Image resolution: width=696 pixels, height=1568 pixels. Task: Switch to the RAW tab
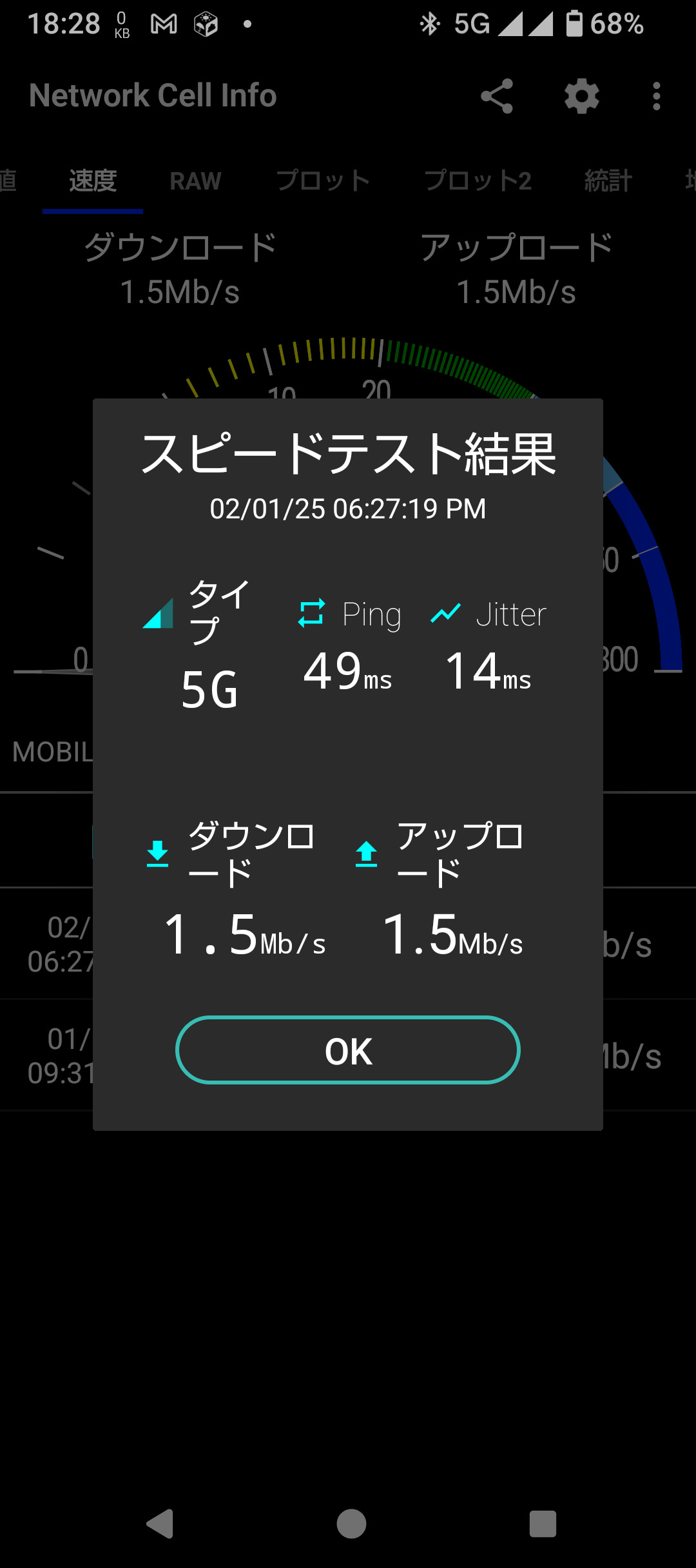click(195, 181)
